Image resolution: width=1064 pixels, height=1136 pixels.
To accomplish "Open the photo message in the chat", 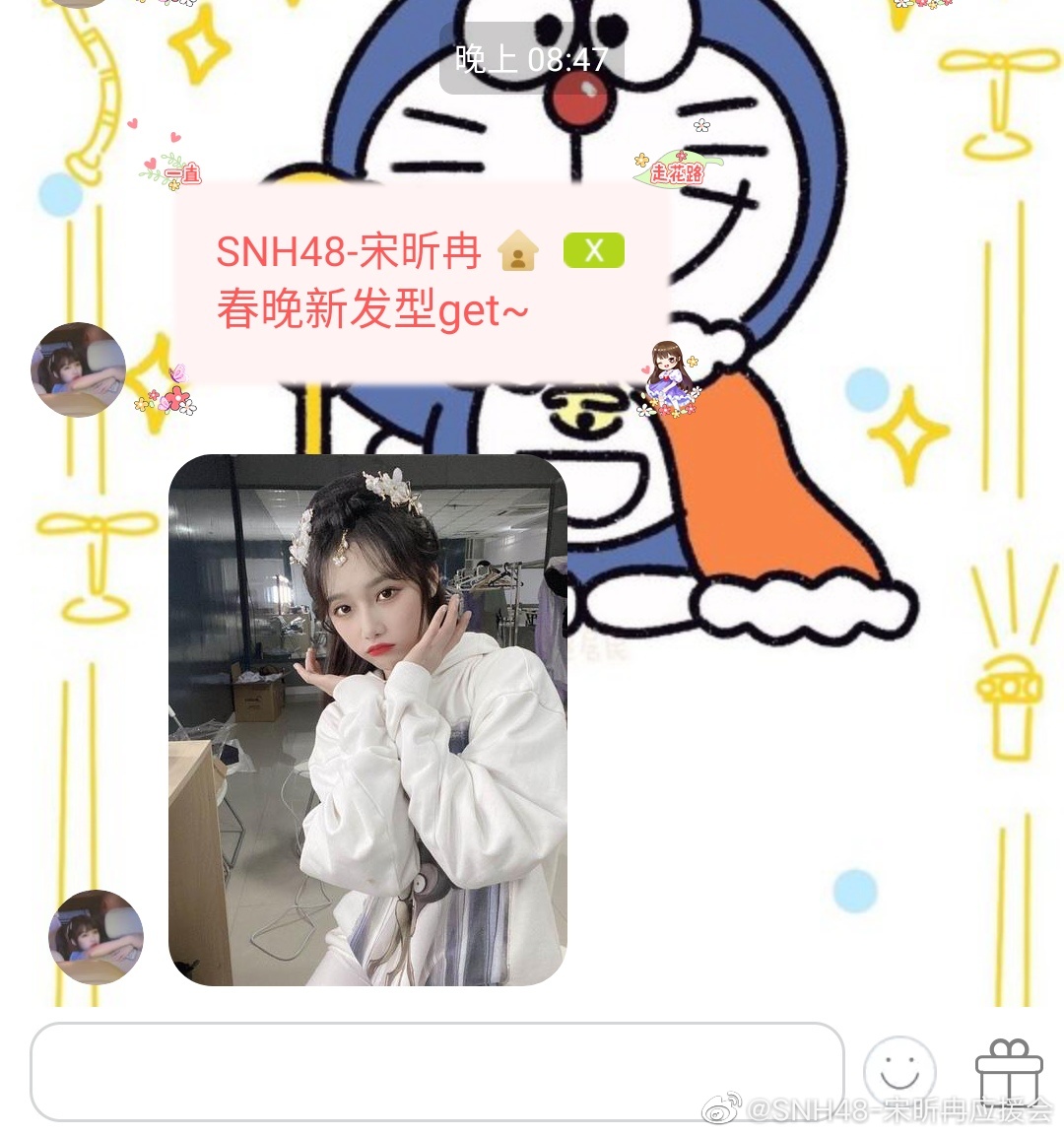I will pos(367,719).
